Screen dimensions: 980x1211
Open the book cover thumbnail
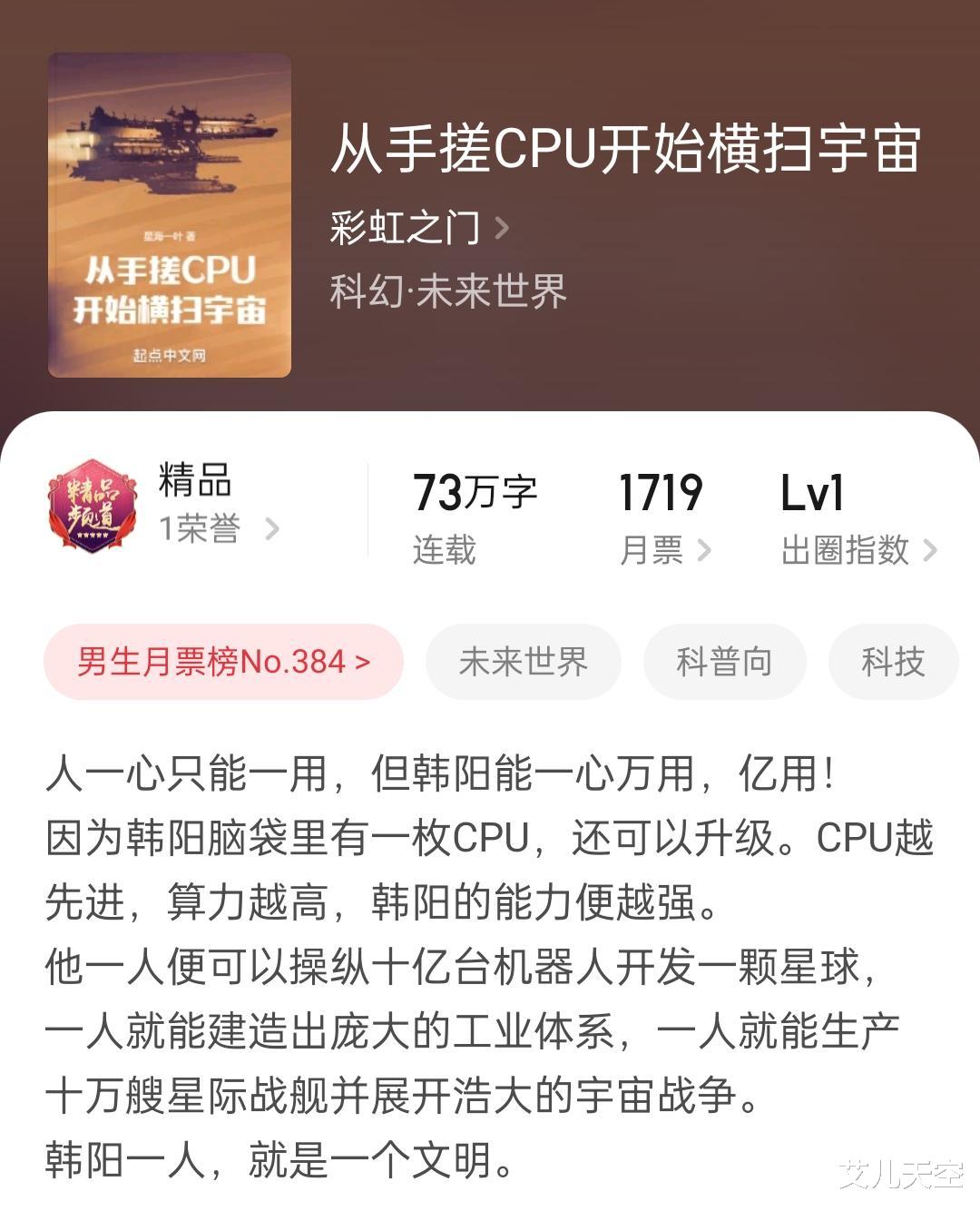(172, 213)
